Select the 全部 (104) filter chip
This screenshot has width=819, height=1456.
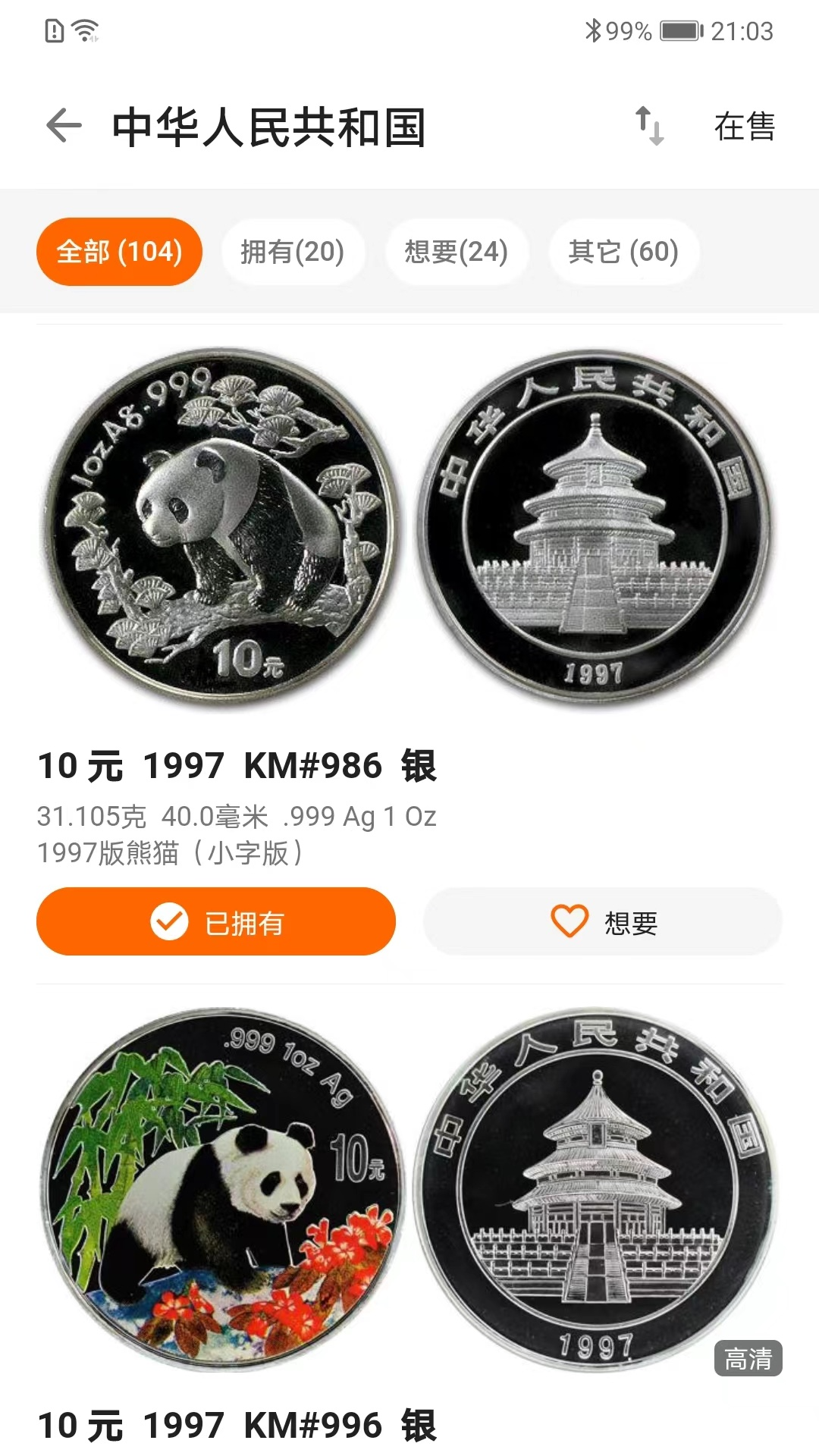(x=119, y=252)
